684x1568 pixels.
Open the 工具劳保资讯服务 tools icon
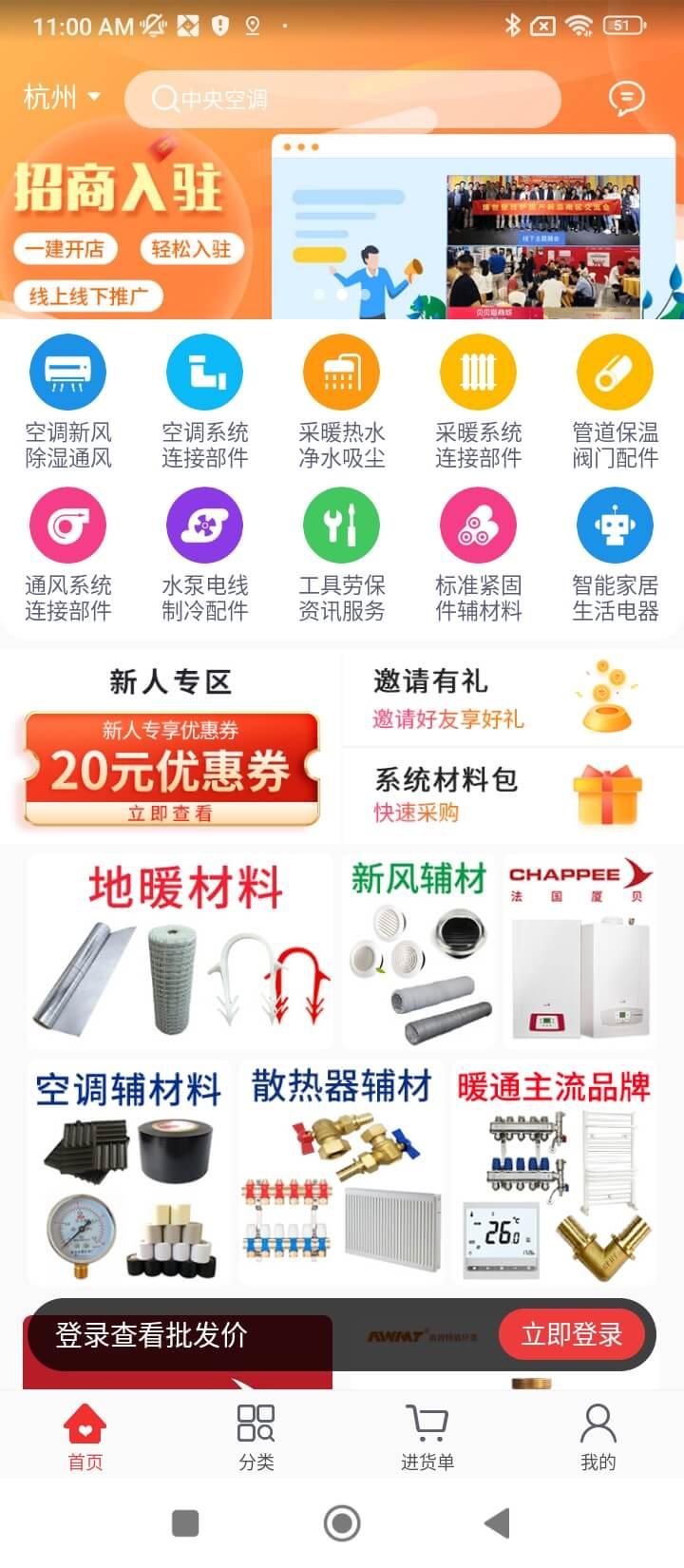coord(341,524)
